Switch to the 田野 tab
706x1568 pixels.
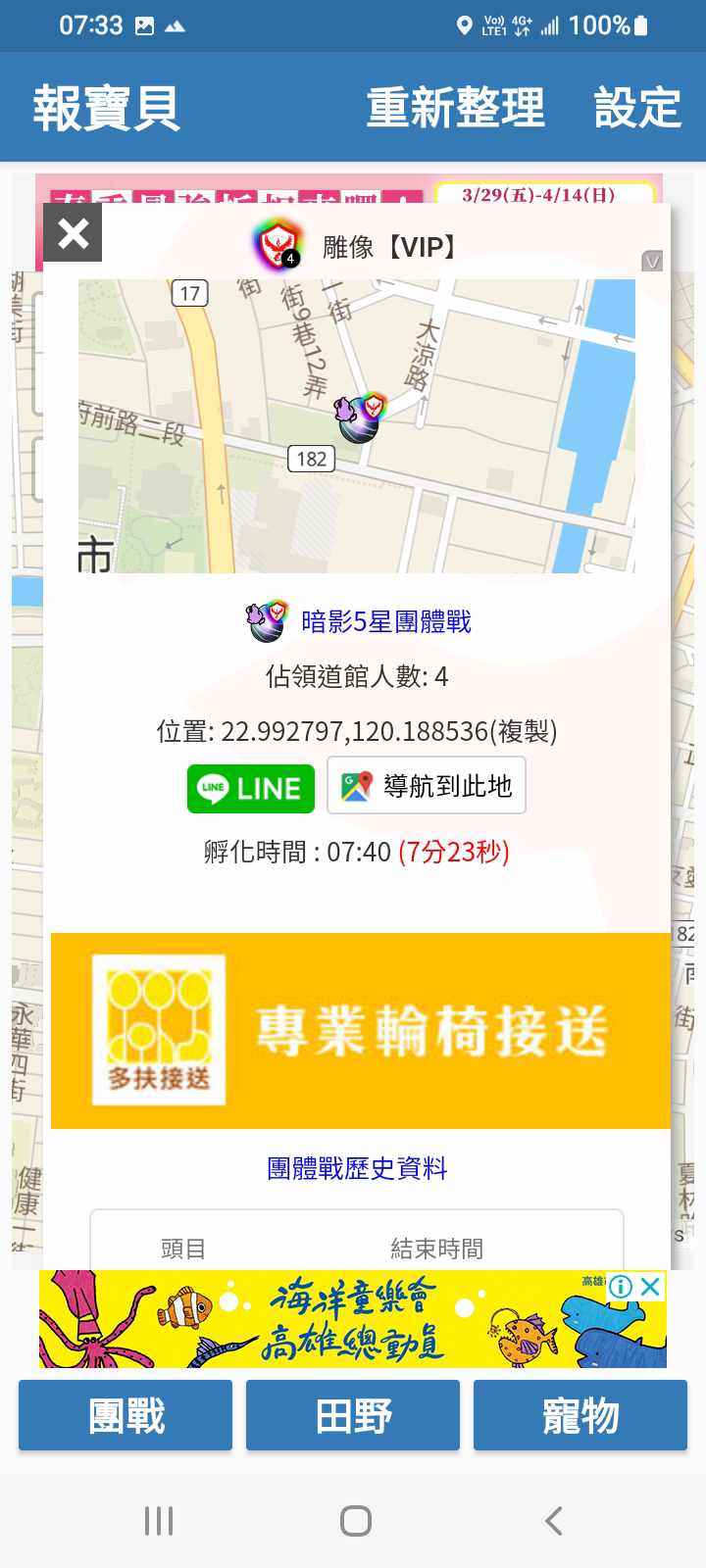tap(353, 1415)
